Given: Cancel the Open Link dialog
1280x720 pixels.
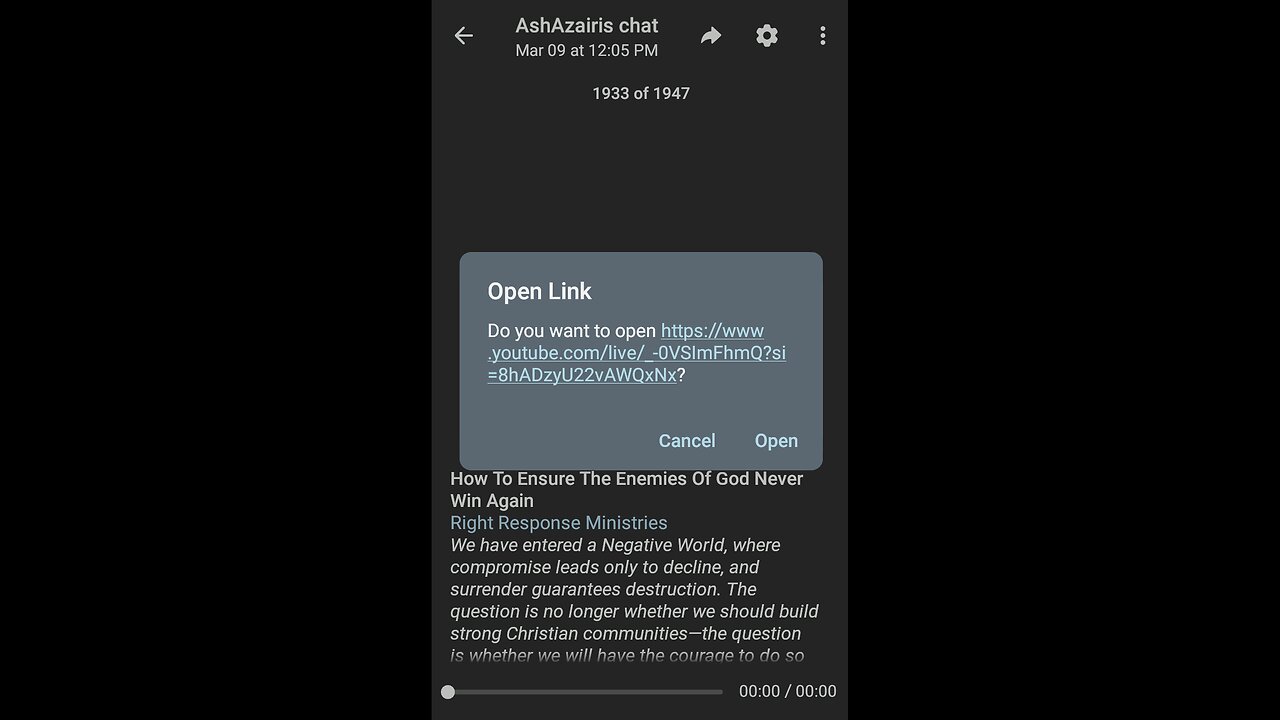Looking at the screenshot, I should [x=686, y=441].
